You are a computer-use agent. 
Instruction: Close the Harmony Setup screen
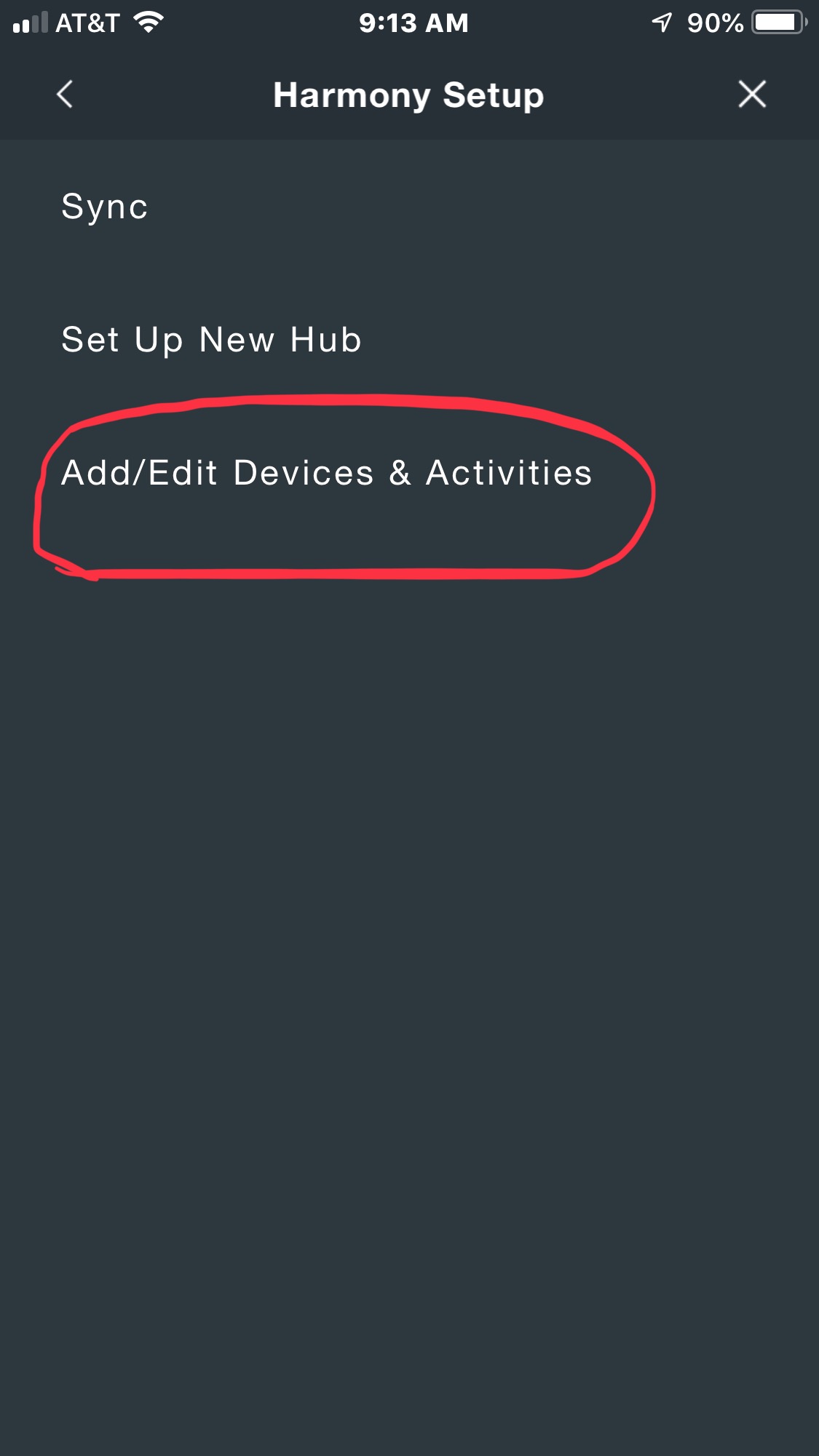(752, 94)
